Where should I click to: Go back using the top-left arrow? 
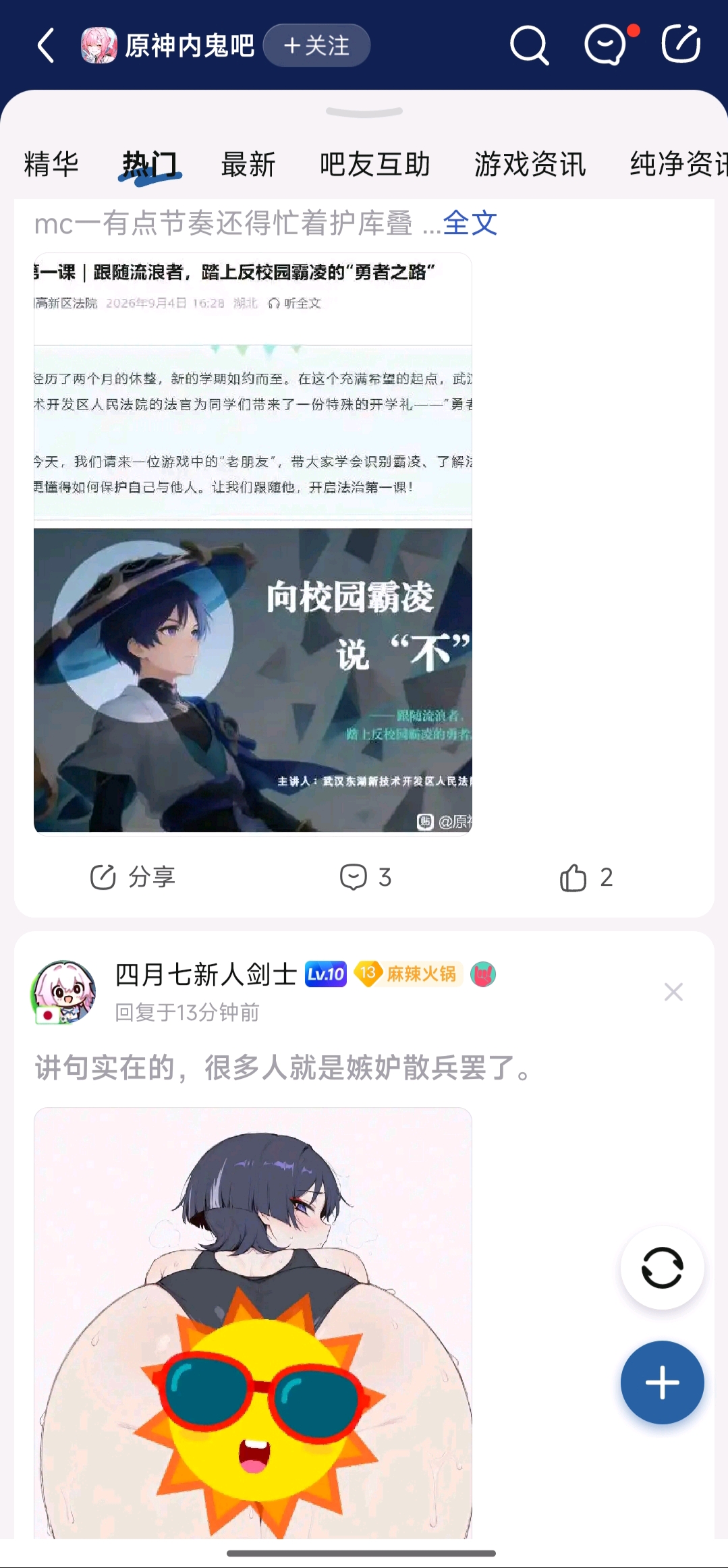click(x=45, y=45)
